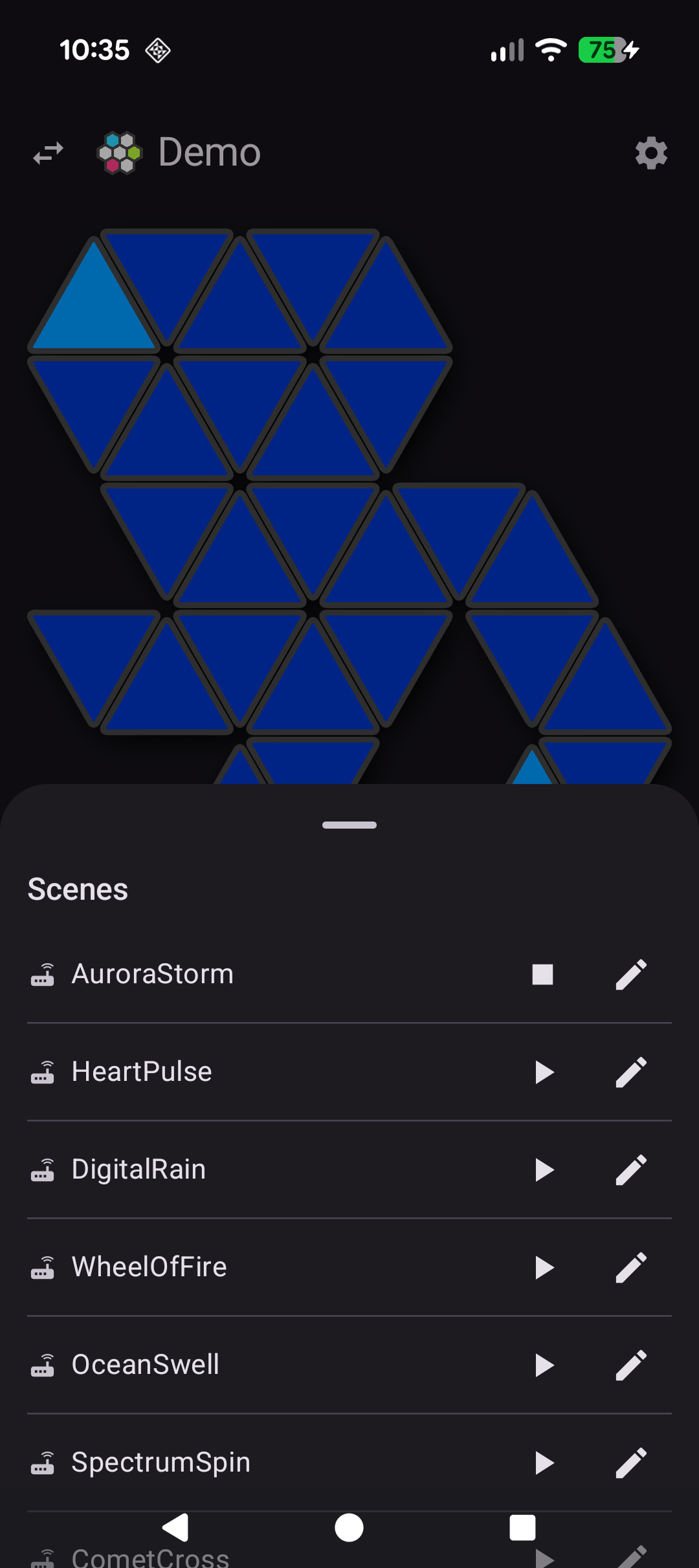Tap the switch device arrows icon
Viewport: 699px width, 1568px height.
tap(49, 153)
